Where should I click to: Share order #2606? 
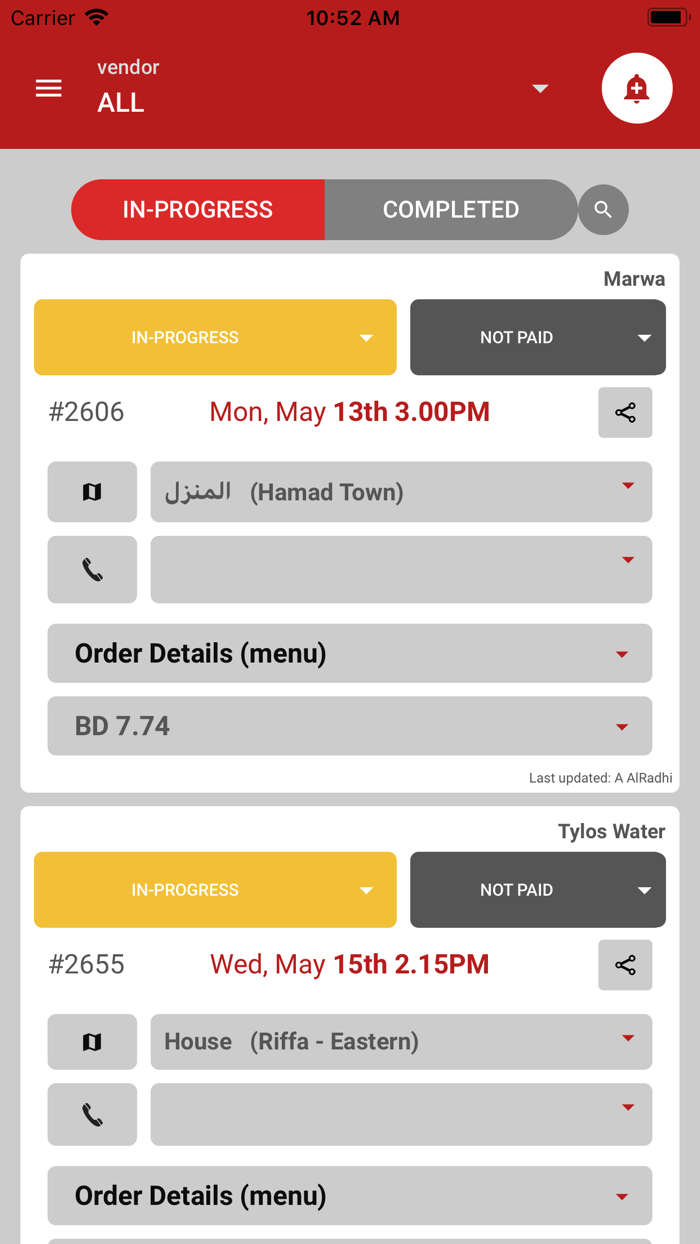[625, 413]
